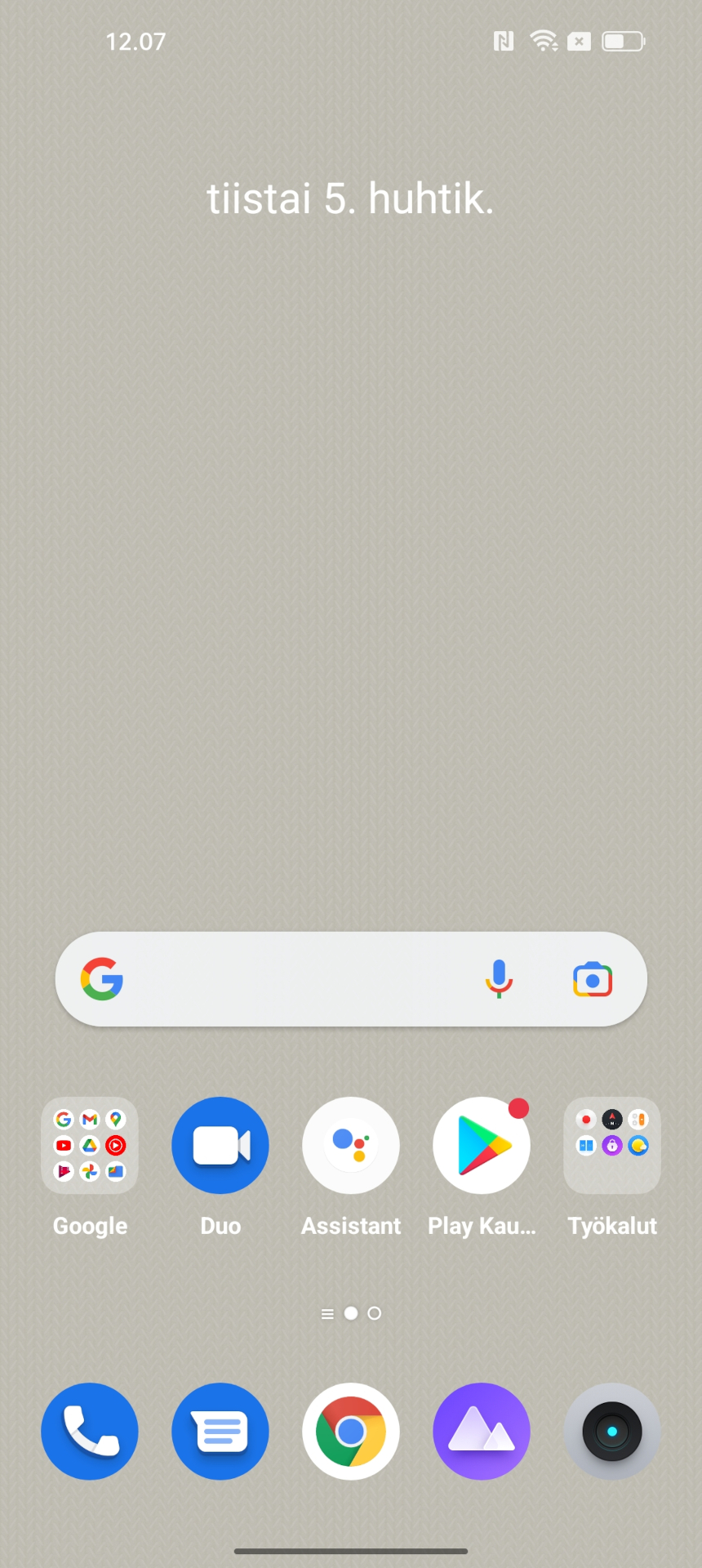Open the Messages app

[220, 1432]
